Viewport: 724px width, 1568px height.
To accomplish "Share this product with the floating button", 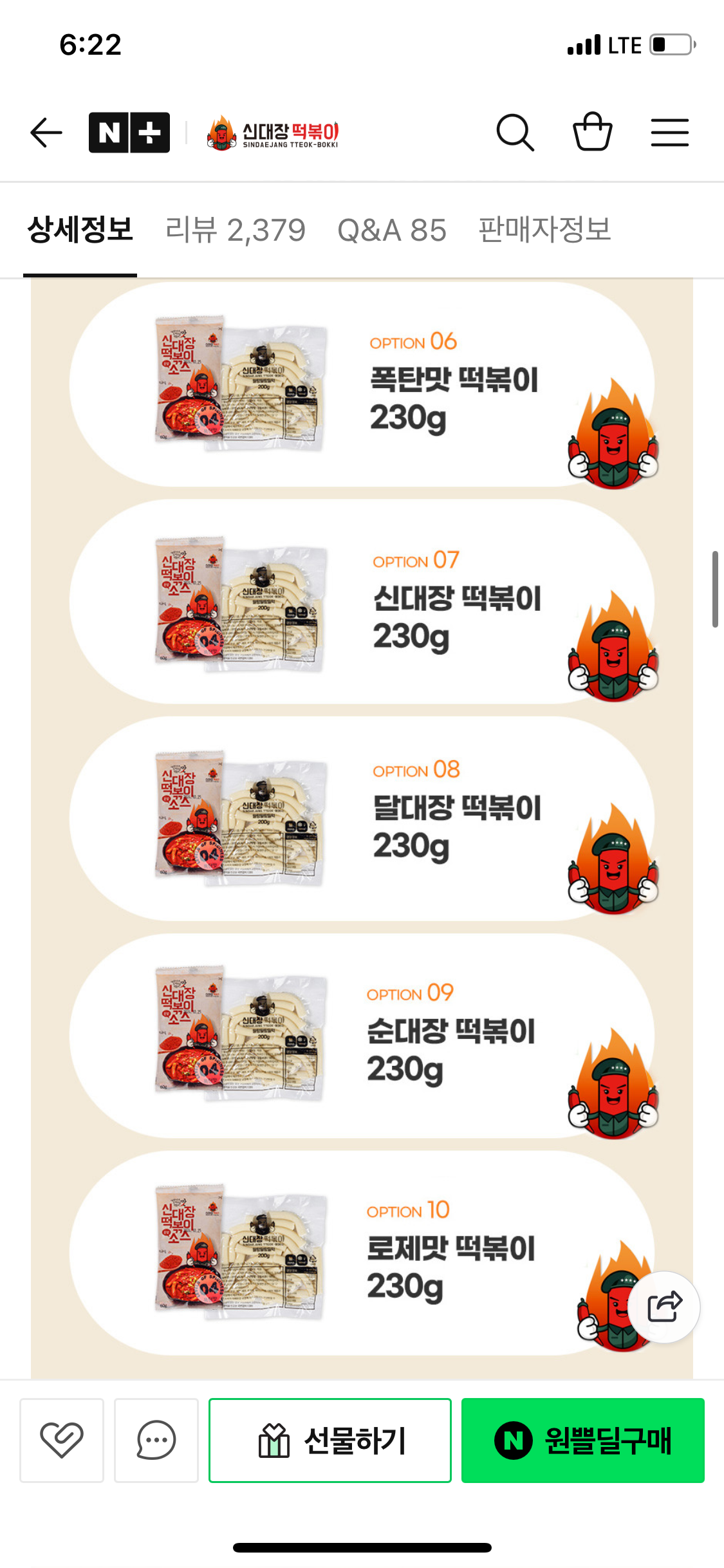I will click(664, 1307).
